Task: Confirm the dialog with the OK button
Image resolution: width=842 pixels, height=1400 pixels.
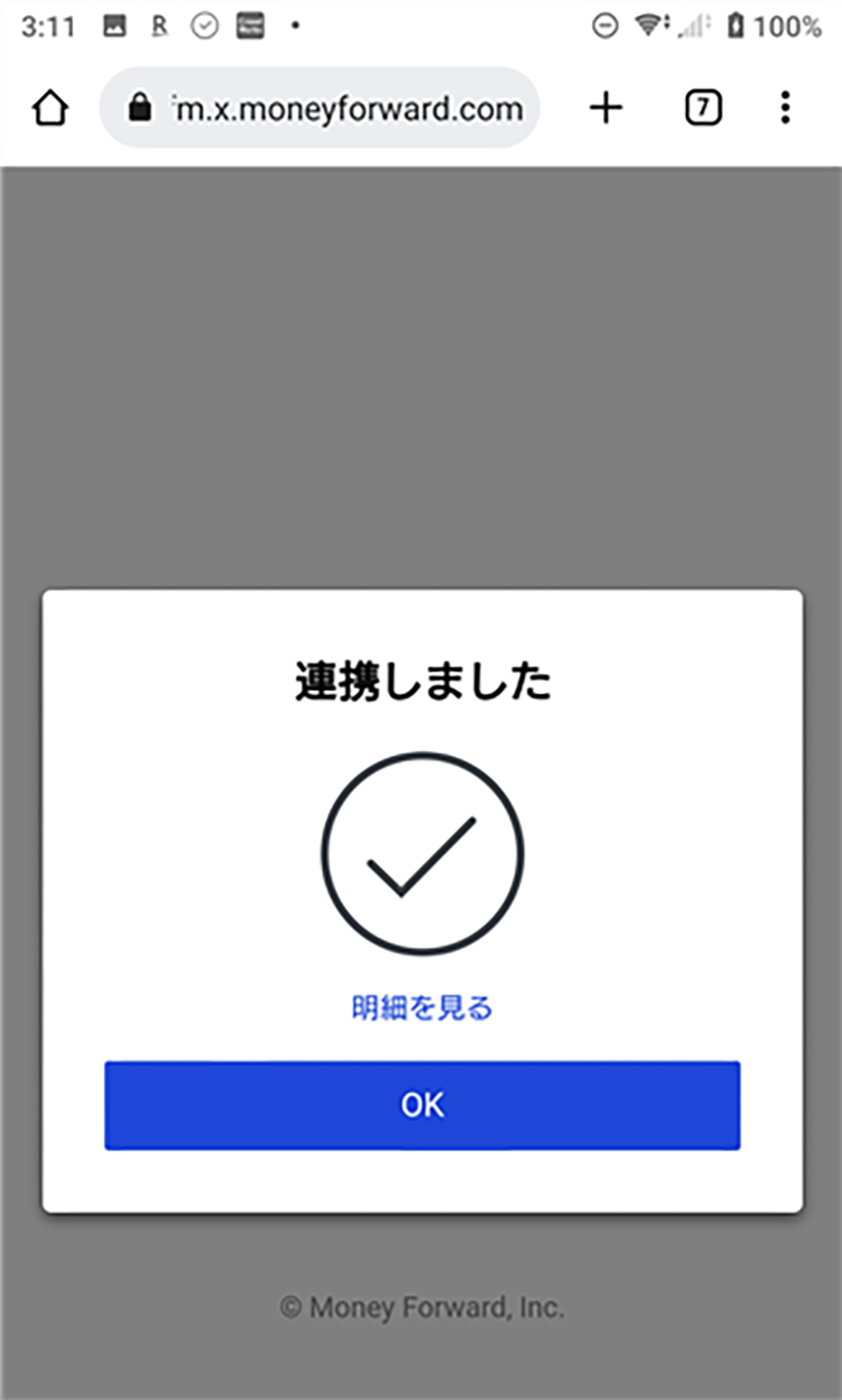Action: point(421,1104)
